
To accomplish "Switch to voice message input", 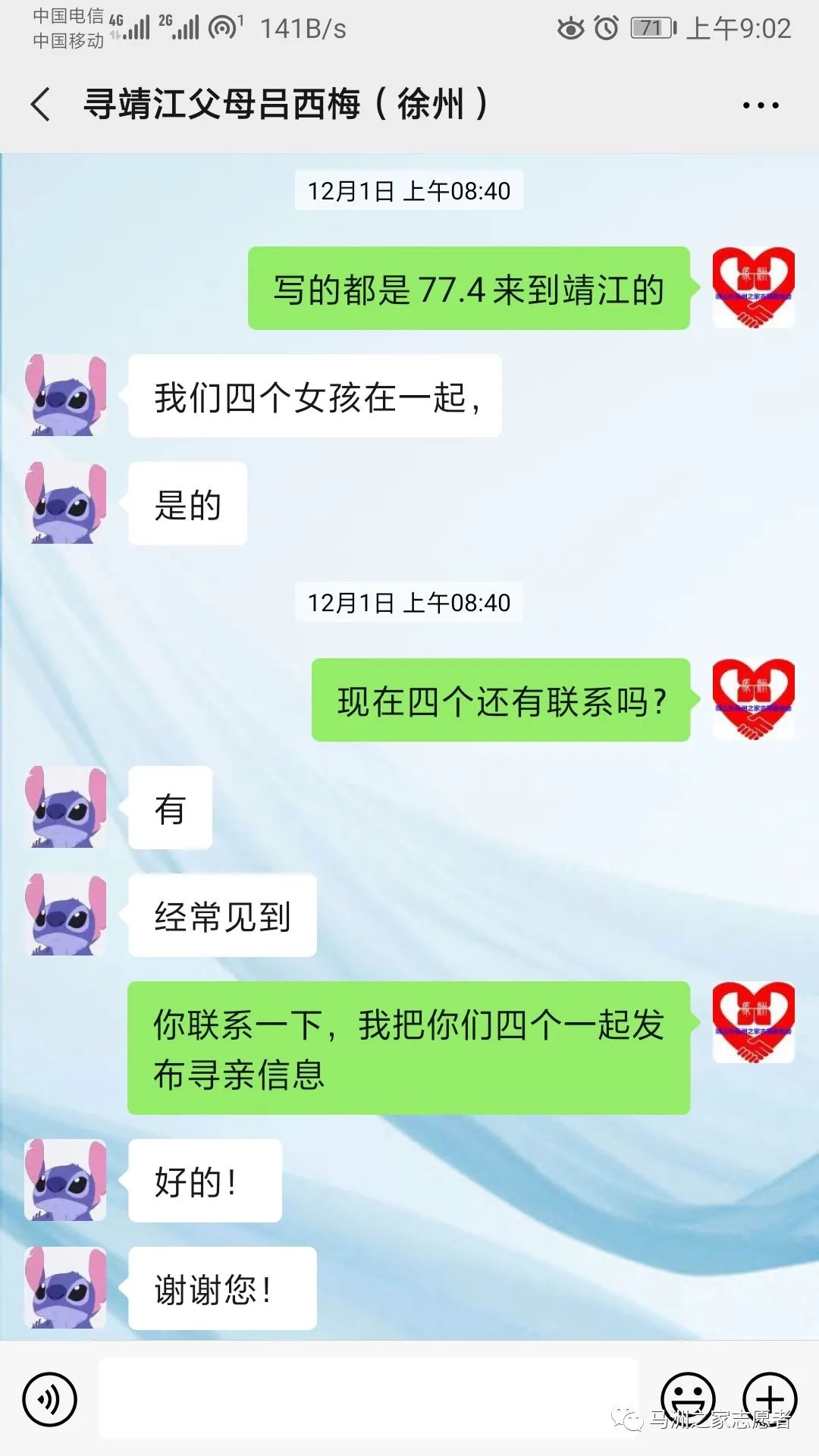I will pyautogui.click(x=49, y=1398).
